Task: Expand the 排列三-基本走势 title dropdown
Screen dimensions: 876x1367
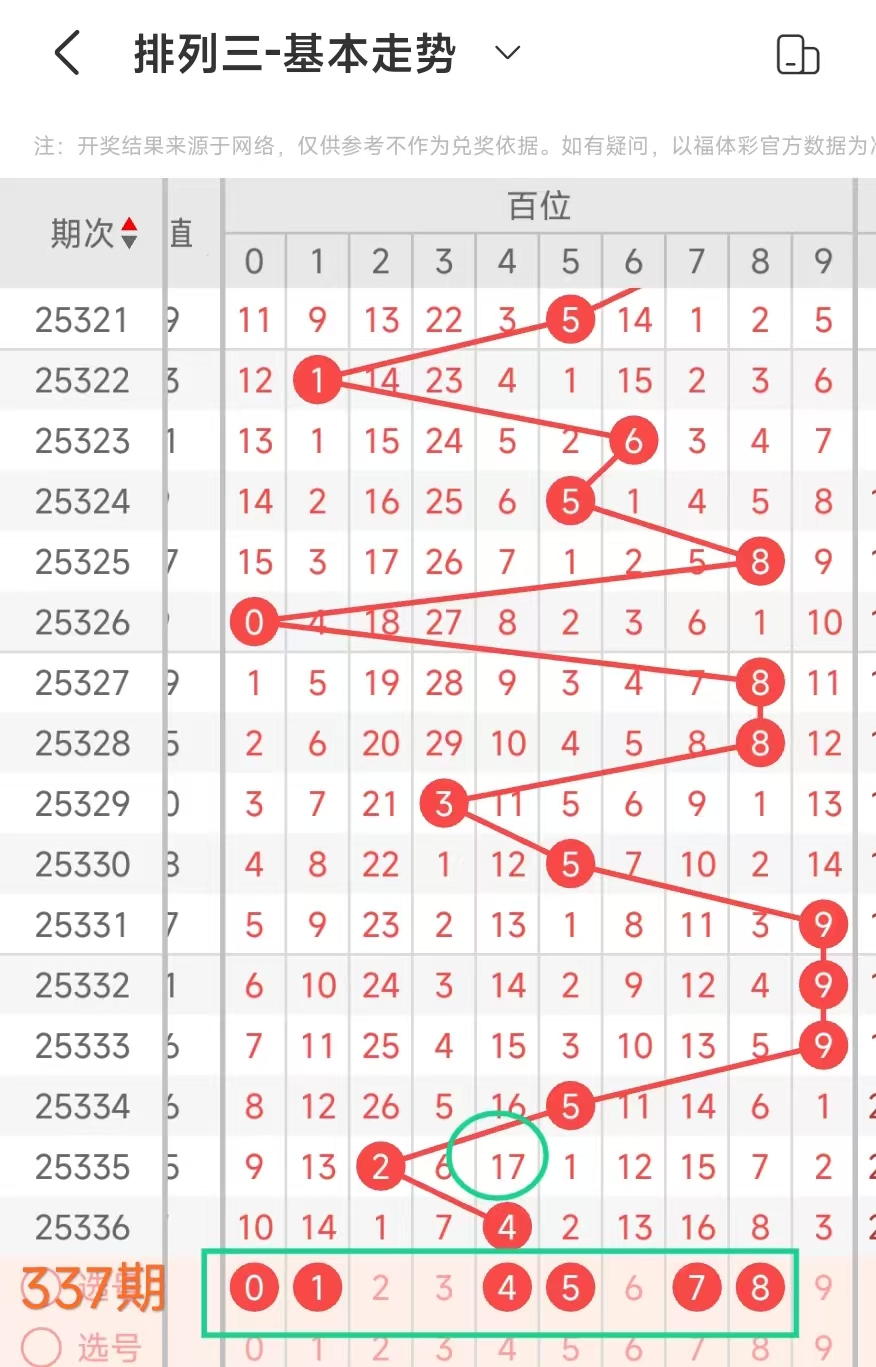Action: pos(507,53)
